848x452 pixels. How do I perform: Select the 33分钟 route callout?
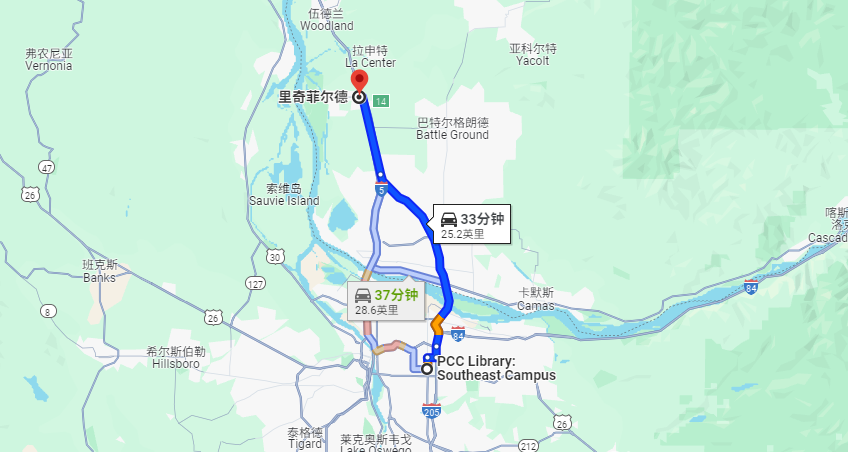[472, 225]
